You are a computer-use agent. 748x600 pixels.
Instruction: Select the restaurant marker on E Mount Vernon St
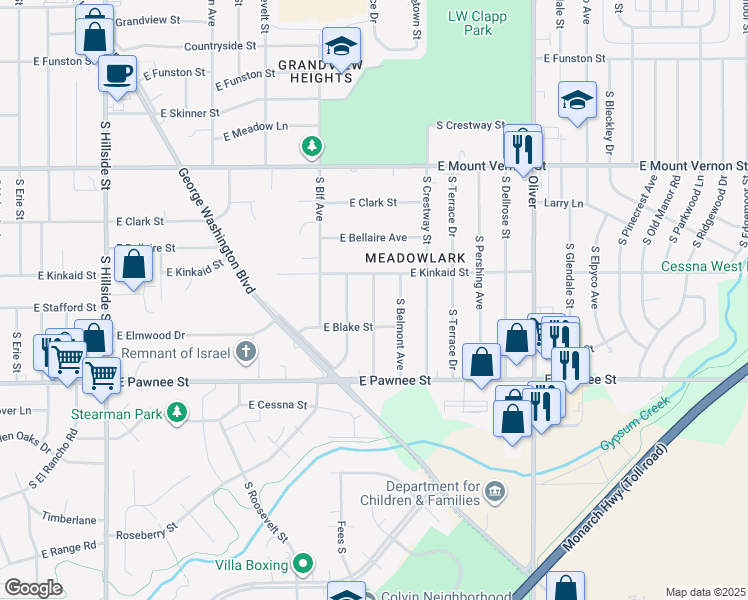coord(523,149)
